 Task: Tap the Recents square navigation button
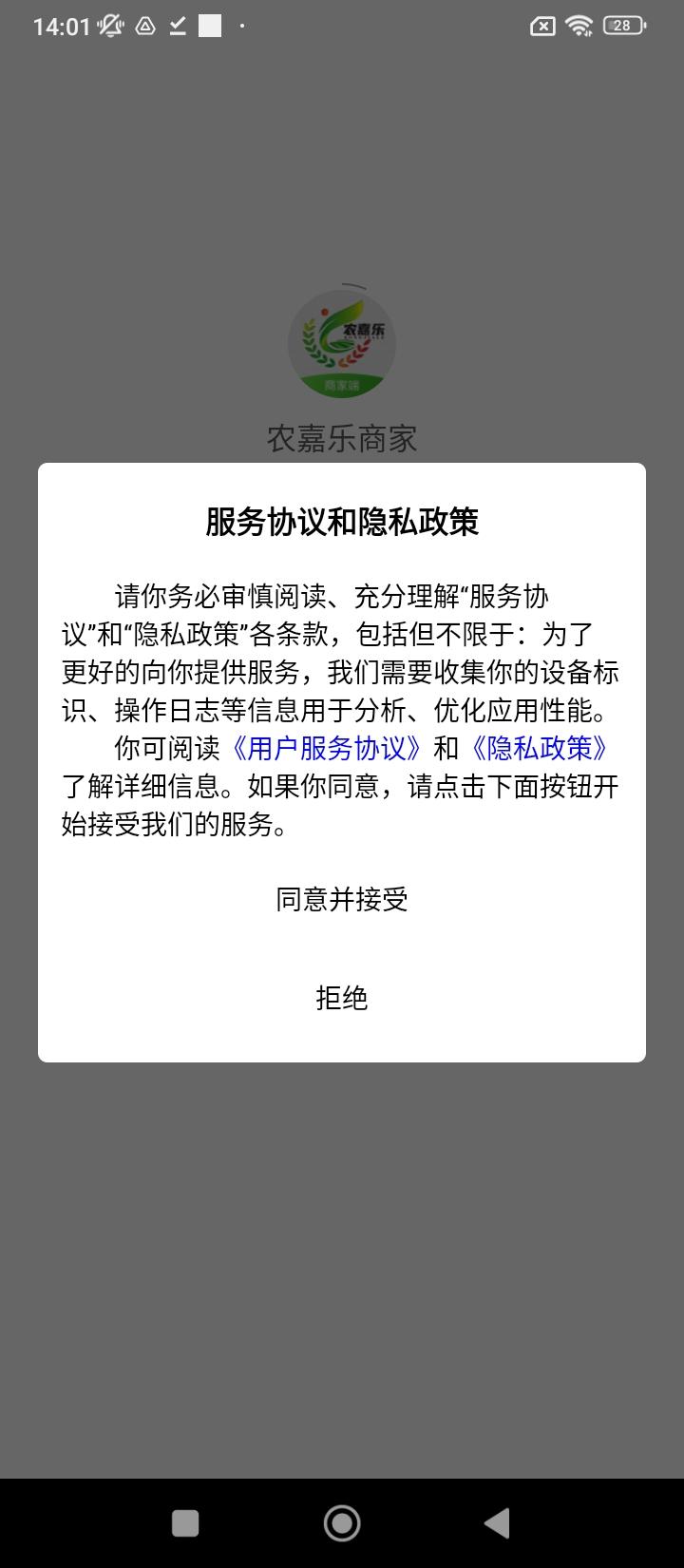[185, 1521]
